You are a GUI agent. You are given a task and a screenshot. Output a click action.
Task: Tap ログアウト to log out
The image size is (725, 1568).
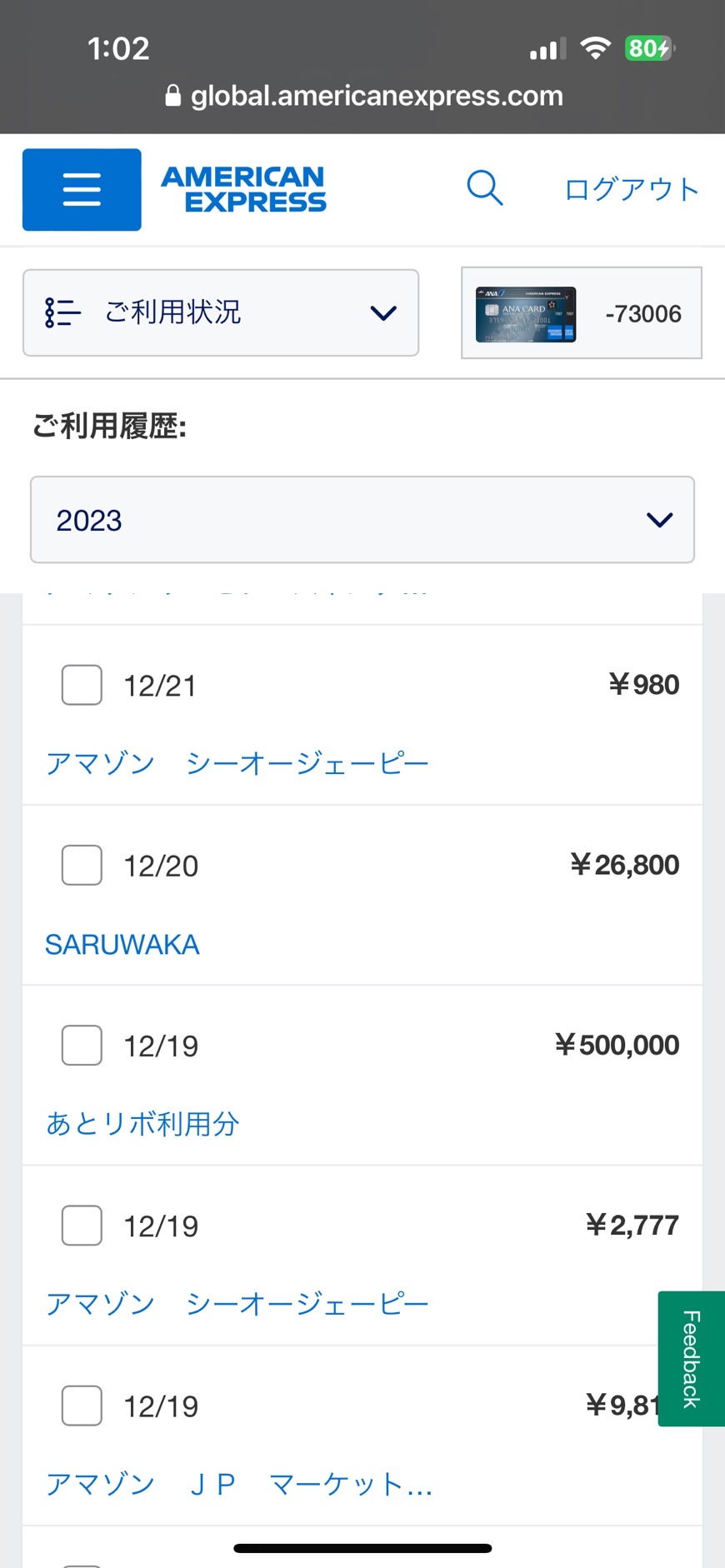click(x=632, y=189)
